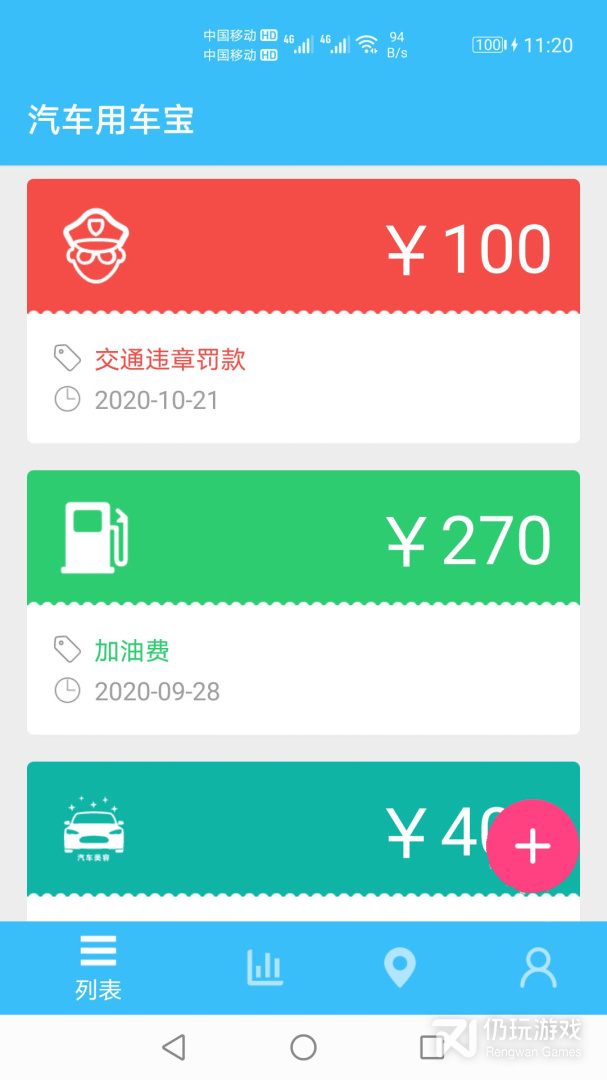Switch to the statistics chart tab
This screenshot has width=607, height=1080.
(265, 967)
